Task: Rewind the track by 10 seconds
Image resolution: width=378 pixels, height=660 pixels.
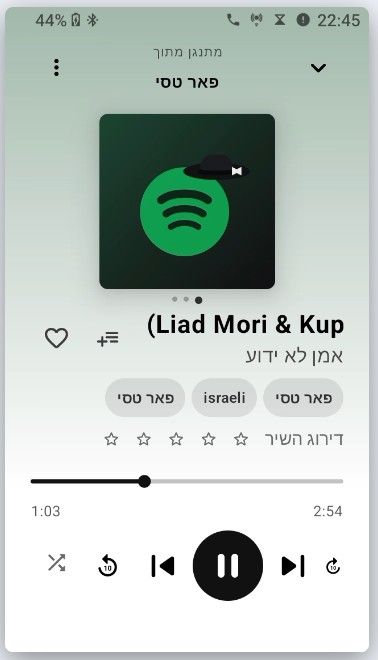Action: [108, 565]
